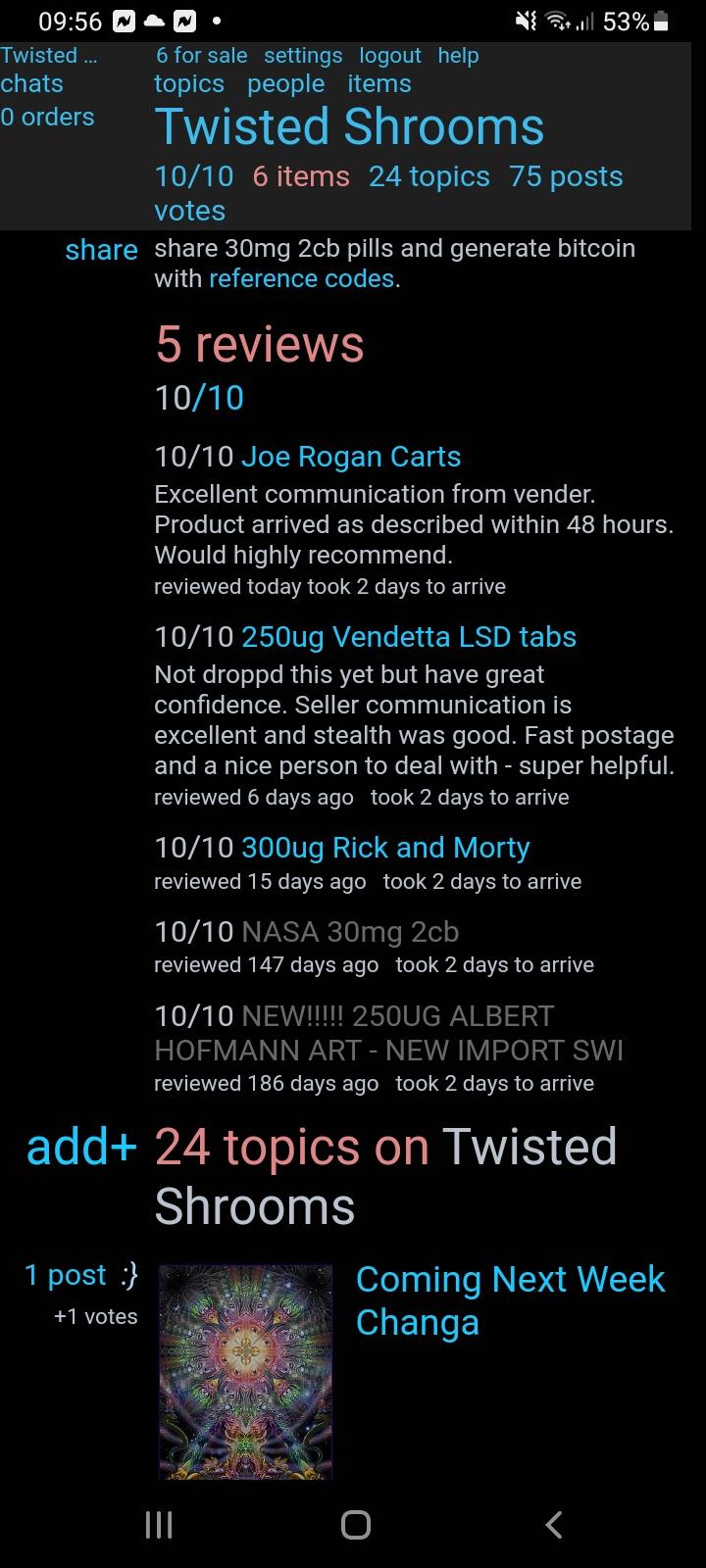Open the reference codes link
The image size is (706, 1568).
[301, 279]
